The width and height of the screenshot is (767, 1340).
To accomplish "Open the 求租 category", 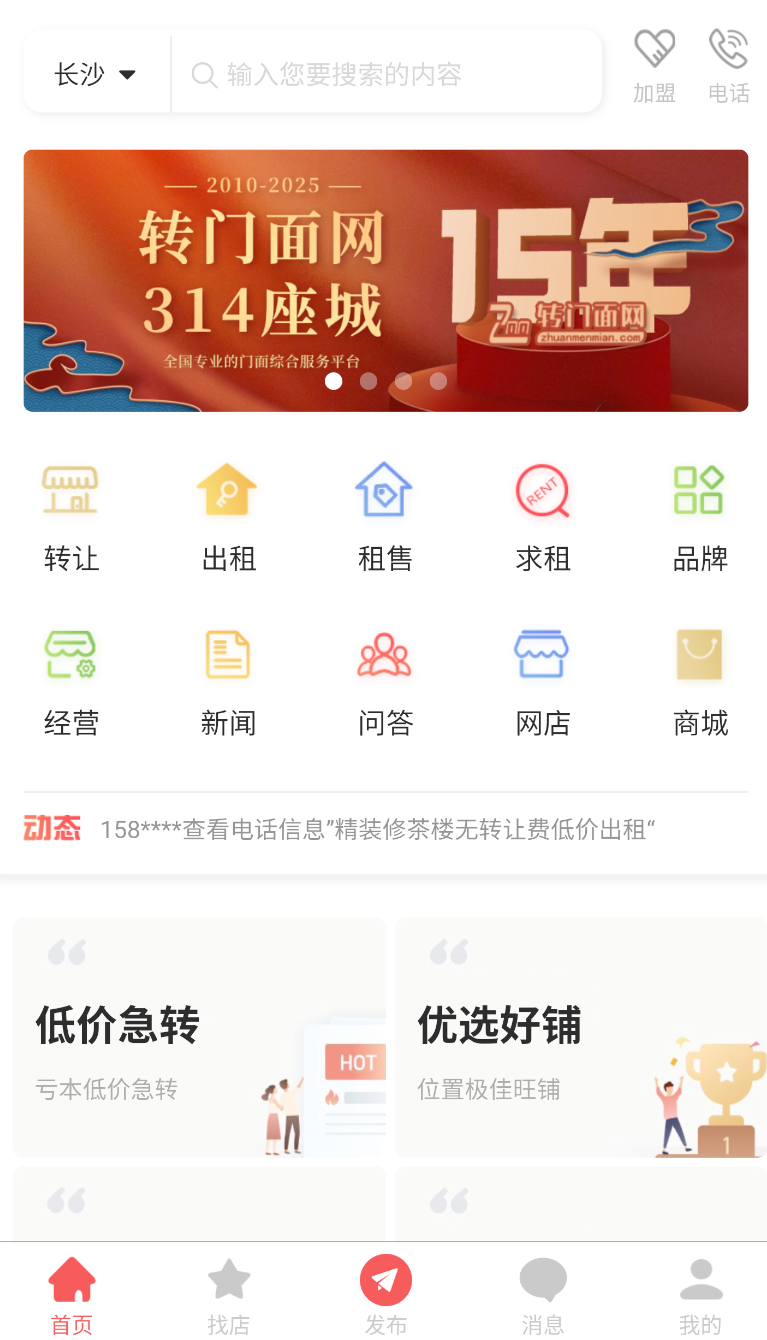I will click(x=542, y=516).
